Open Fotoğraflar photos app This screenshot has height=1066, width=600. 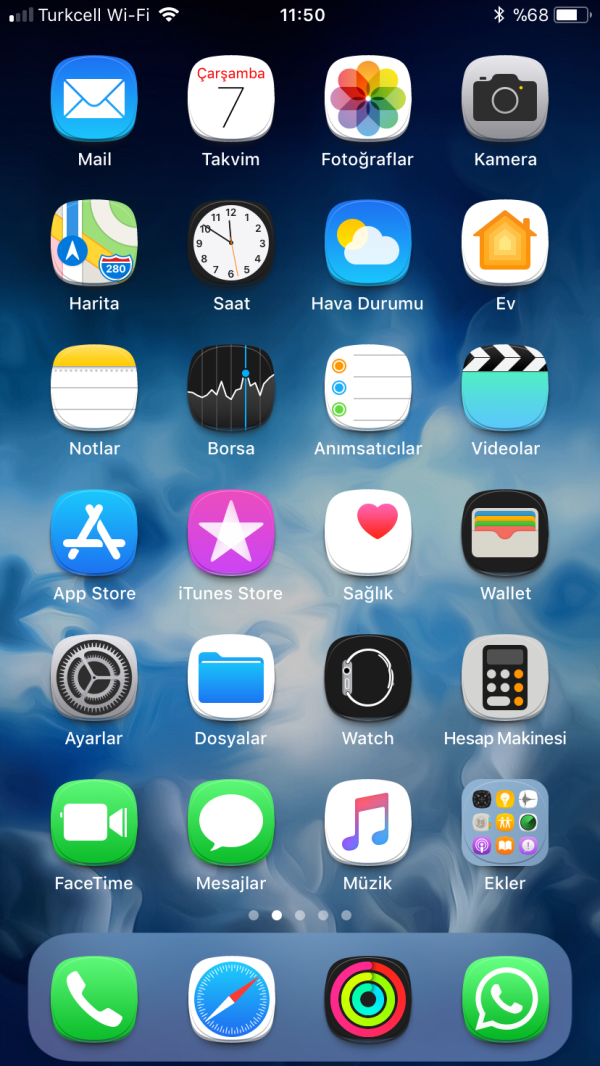pyautogui.click(x=368, y=99)
